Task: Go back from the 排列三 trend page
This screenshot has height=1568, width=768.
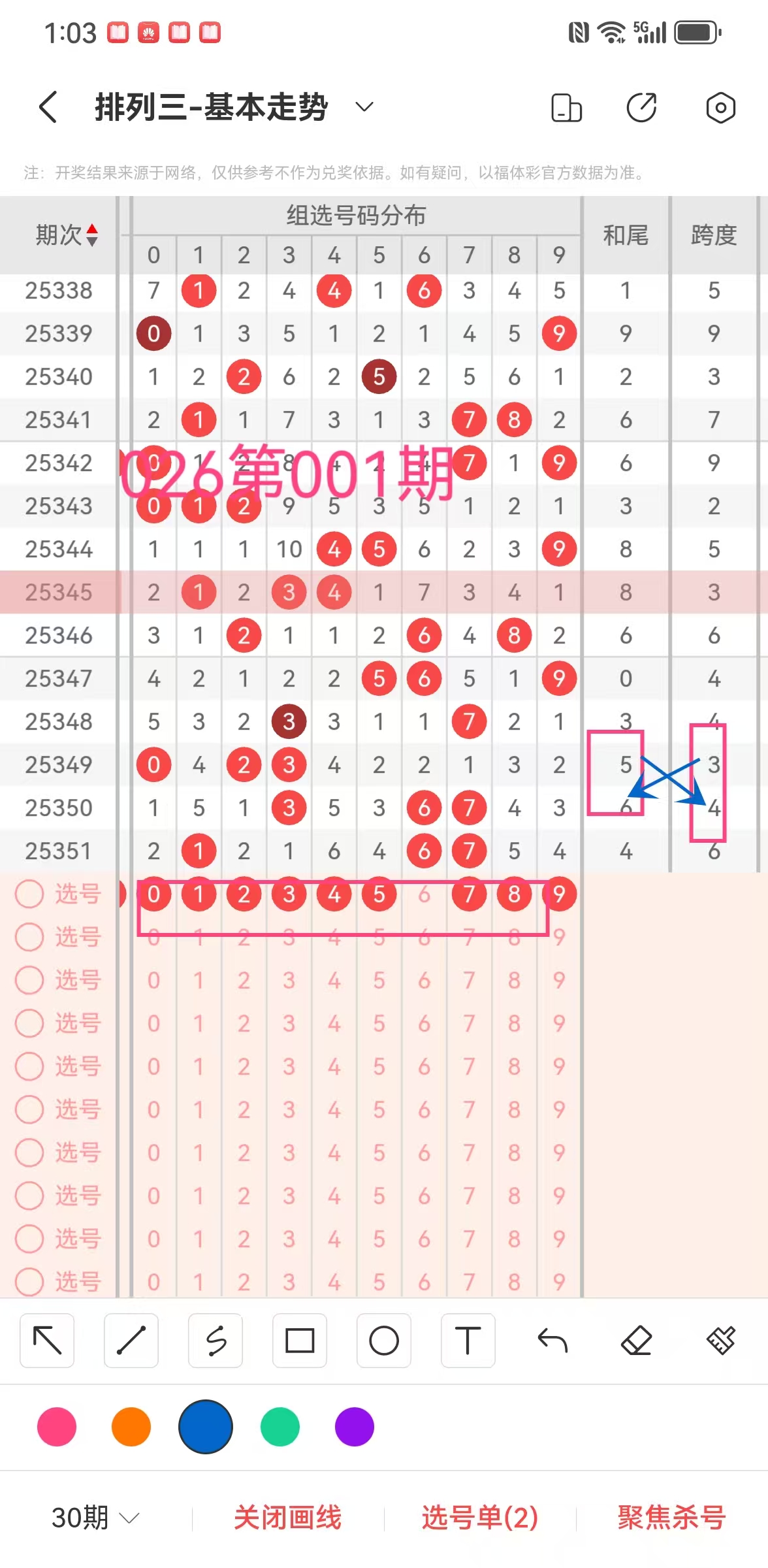Action: (48, 106)
